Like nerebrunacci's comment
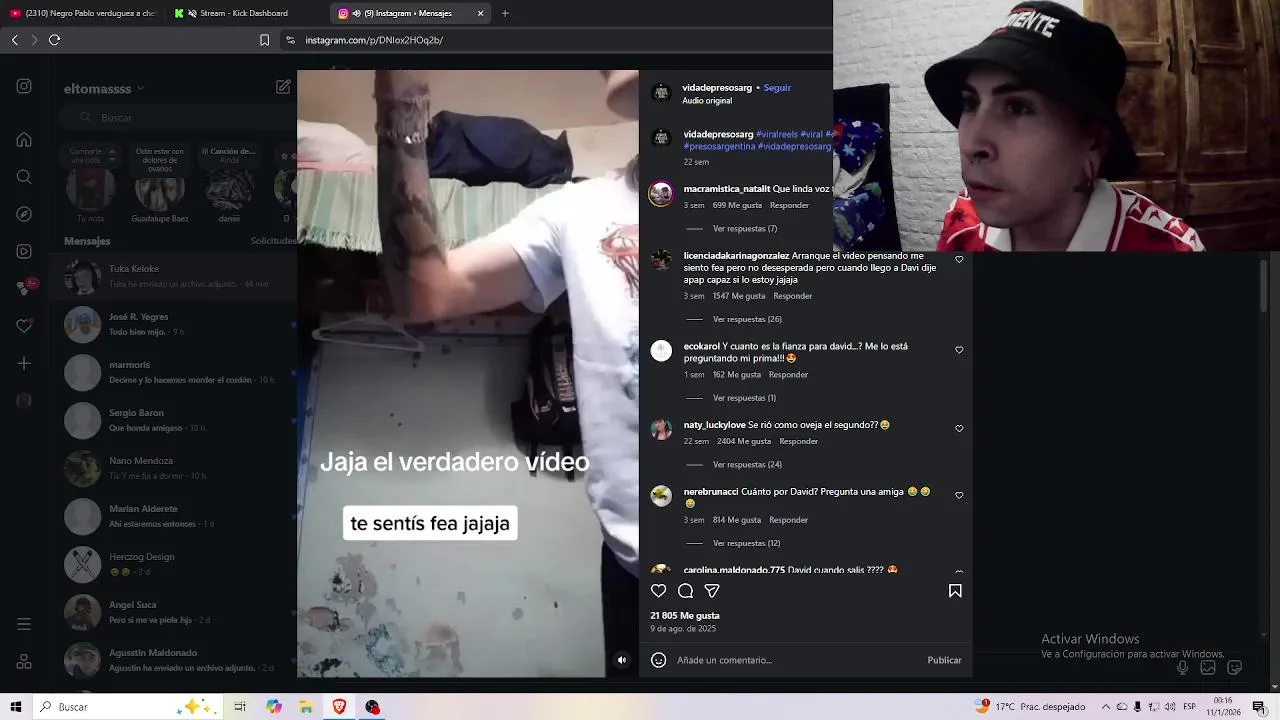Screen dimensions: 1280x720 point(959,496)
